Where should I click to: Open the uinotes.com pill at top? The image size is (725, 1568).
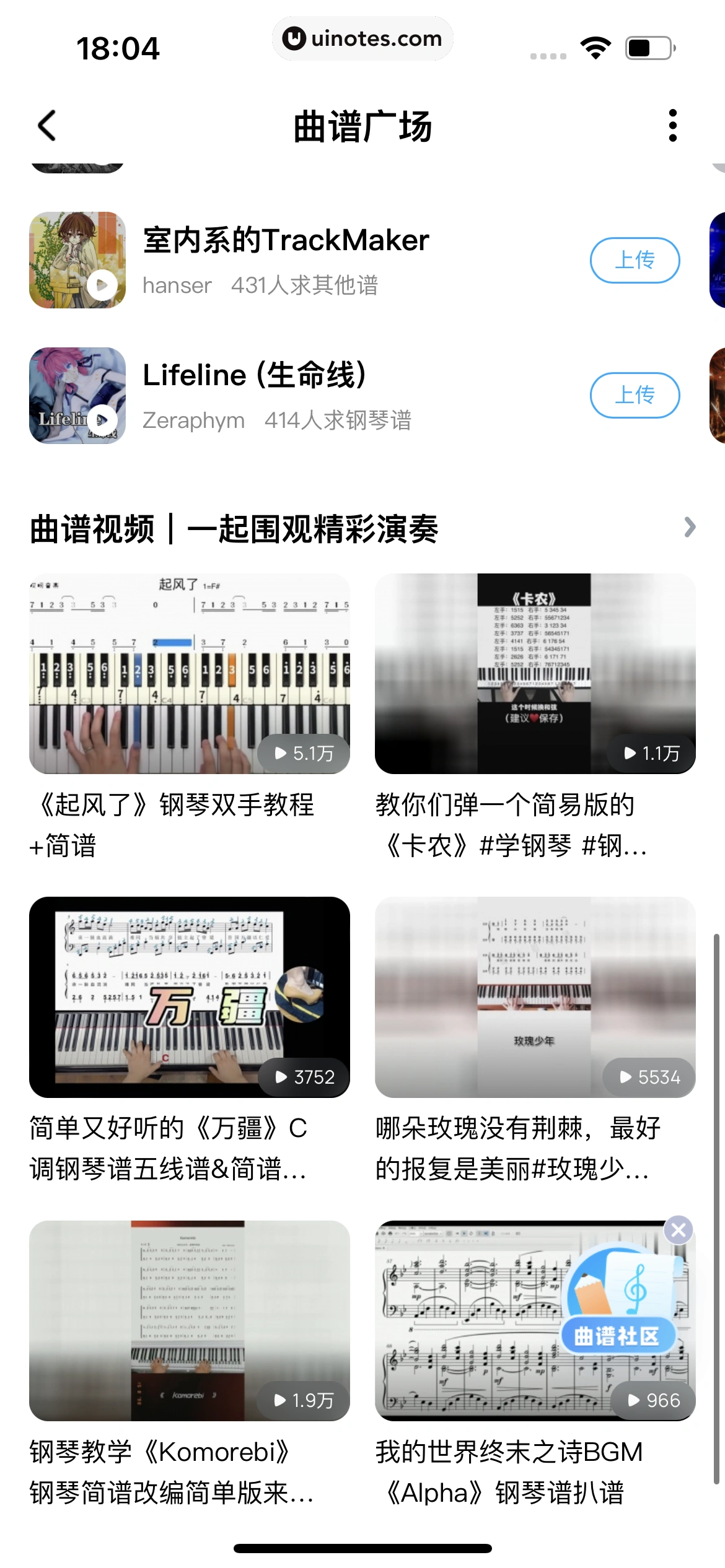point(362,38)
